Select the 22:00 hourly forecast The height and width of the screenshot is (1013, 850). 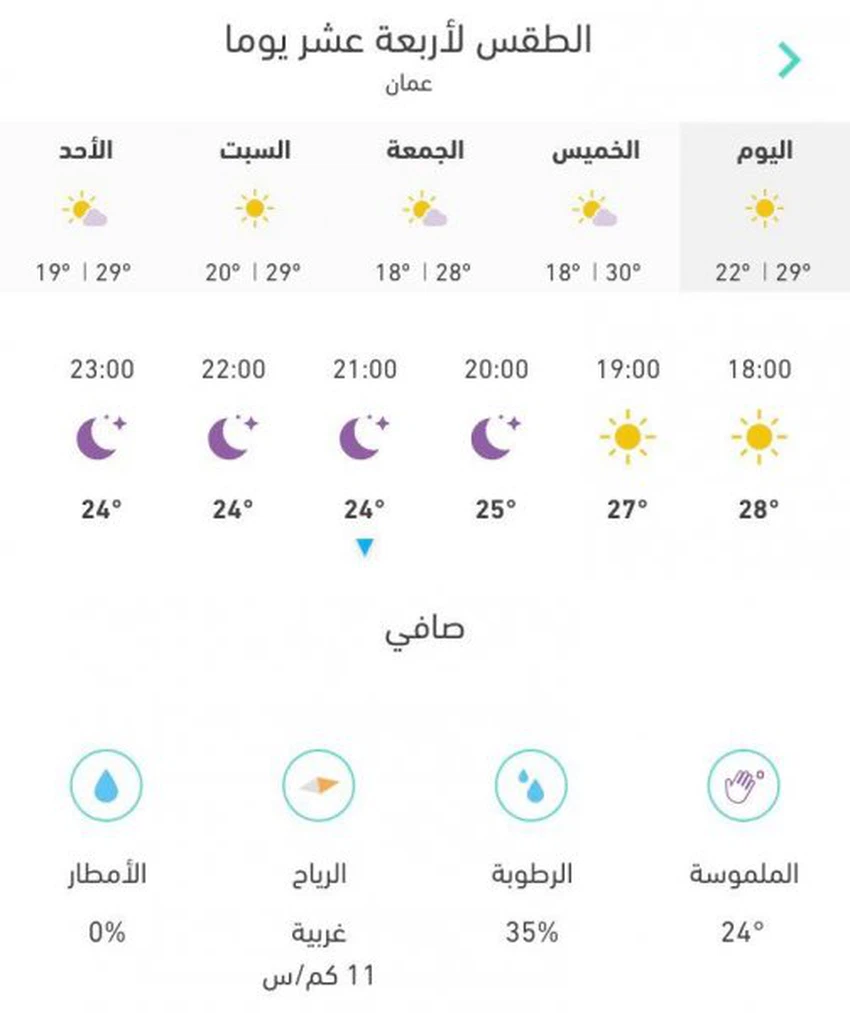(x=233, y=438)
